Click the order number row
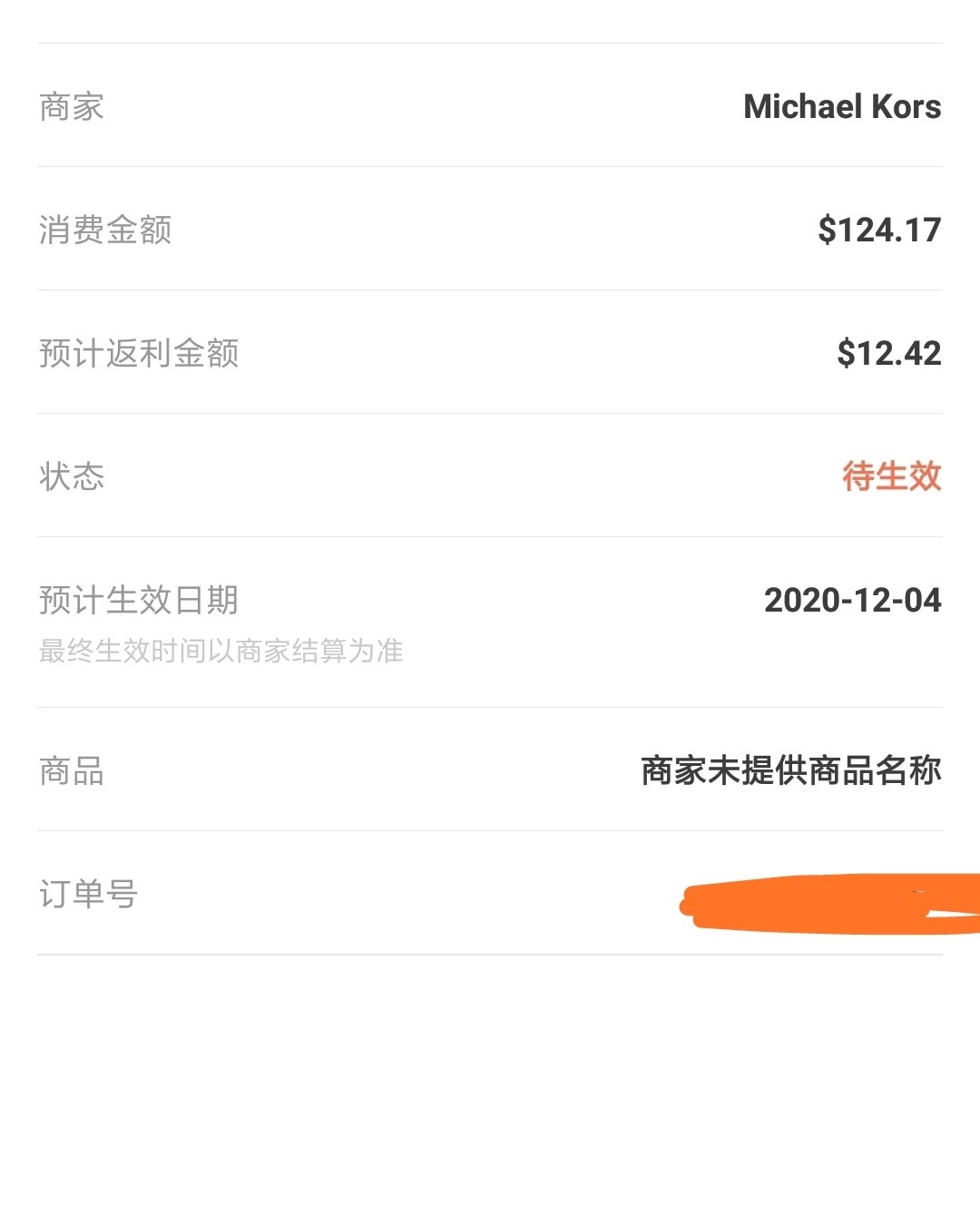980x1225 pixels. pos(490,898)
